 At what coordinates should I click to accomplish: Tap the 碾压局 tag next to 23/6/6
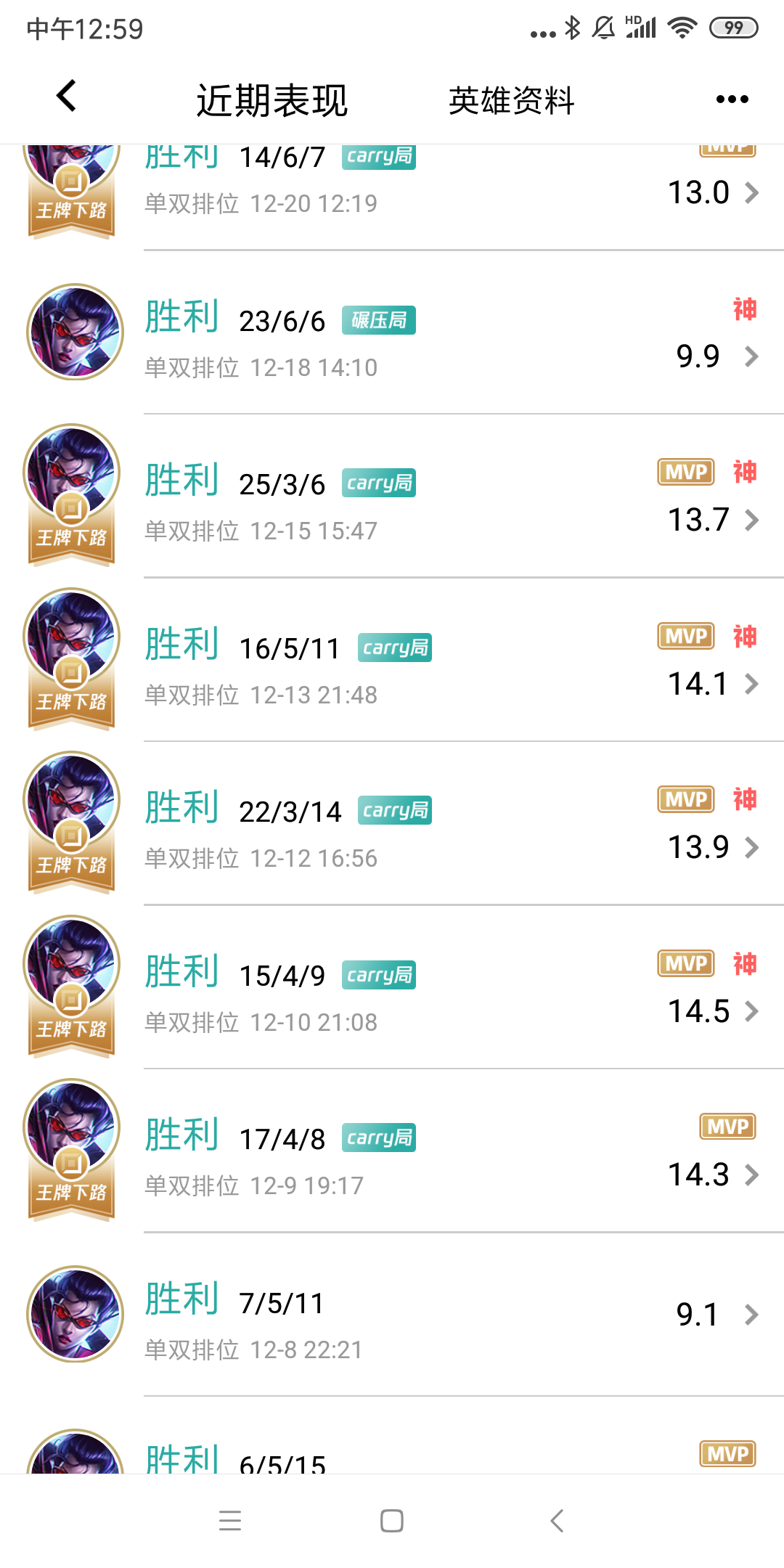(x=377, y=319)
